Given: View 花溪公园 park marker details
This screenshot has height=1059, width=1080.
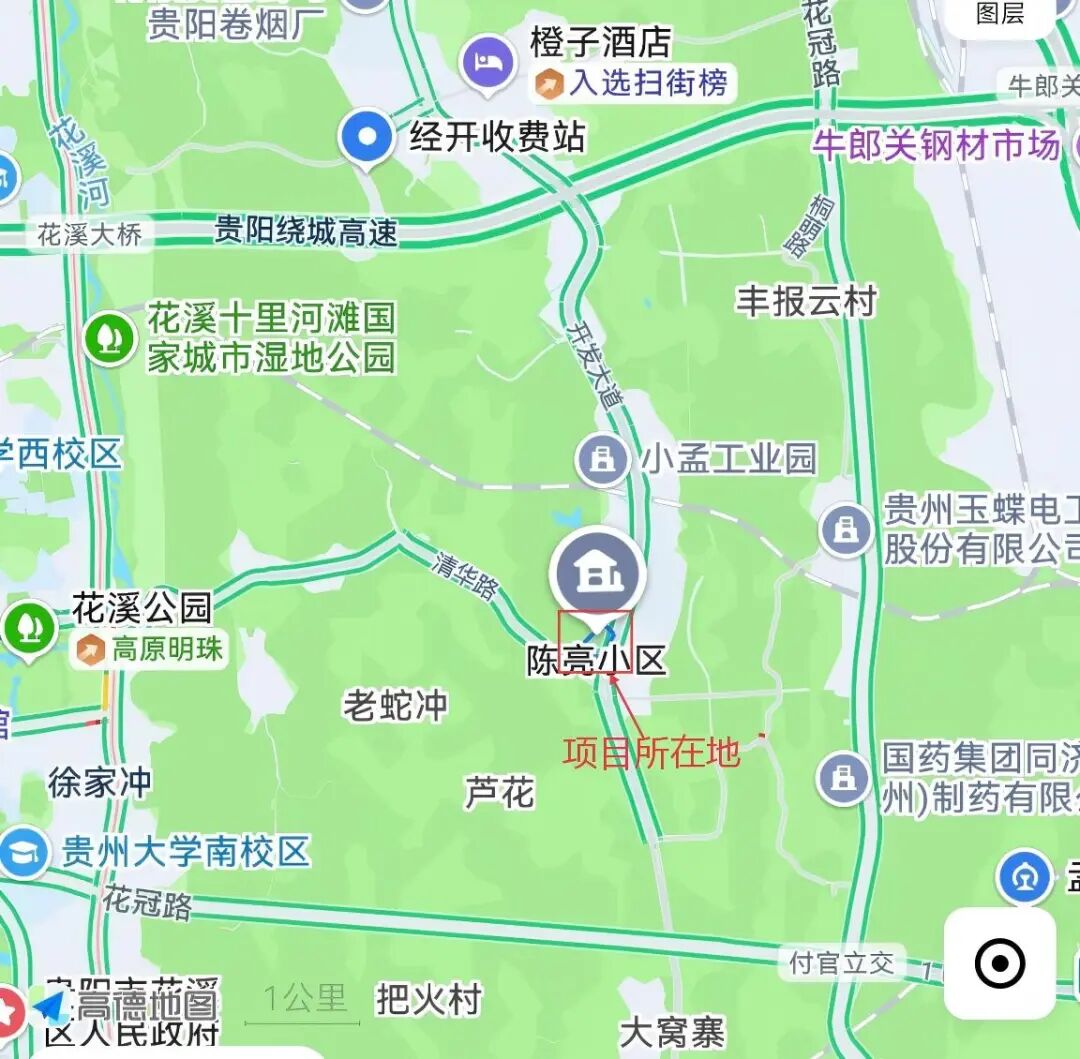Looking at the screenshot, I should (29, 627).
